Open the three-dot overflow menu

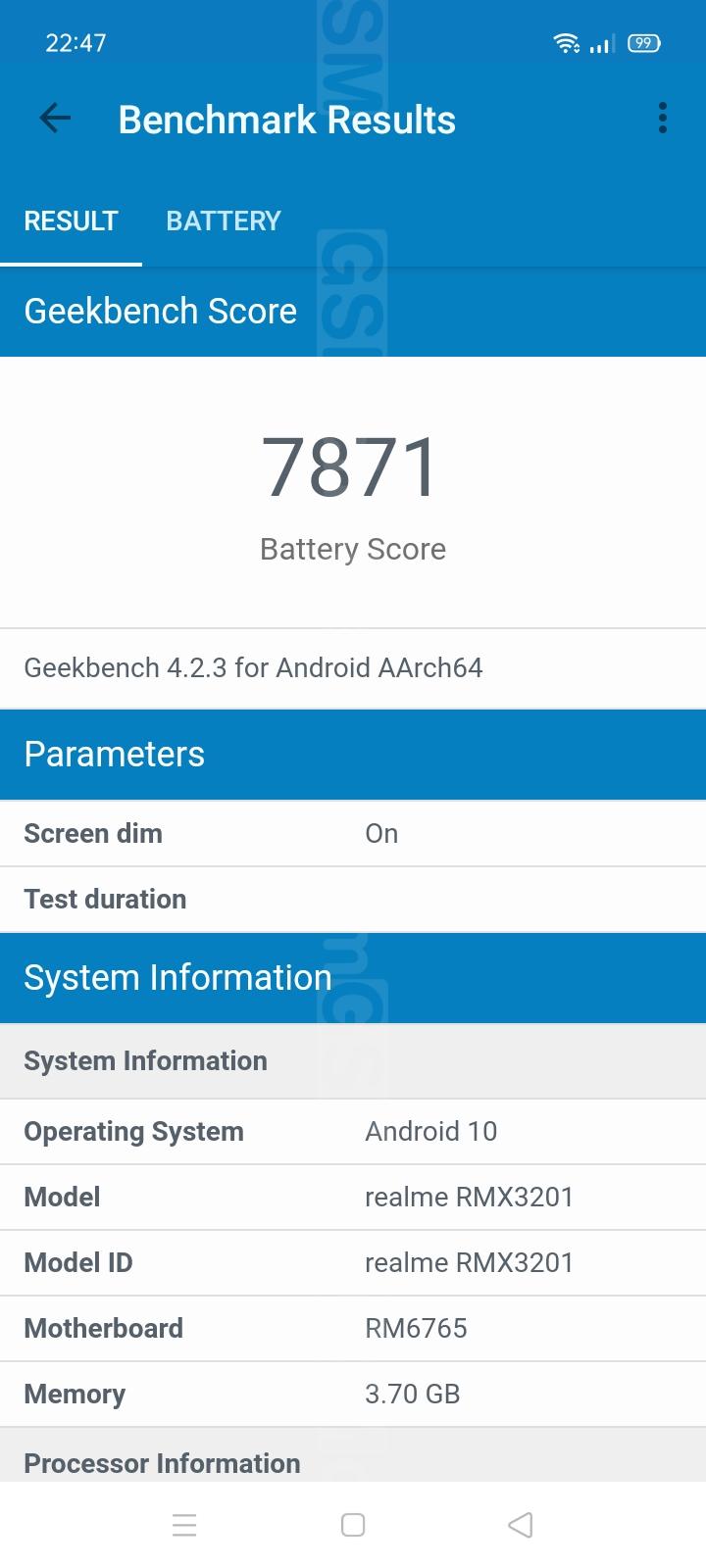click(663, 119)
